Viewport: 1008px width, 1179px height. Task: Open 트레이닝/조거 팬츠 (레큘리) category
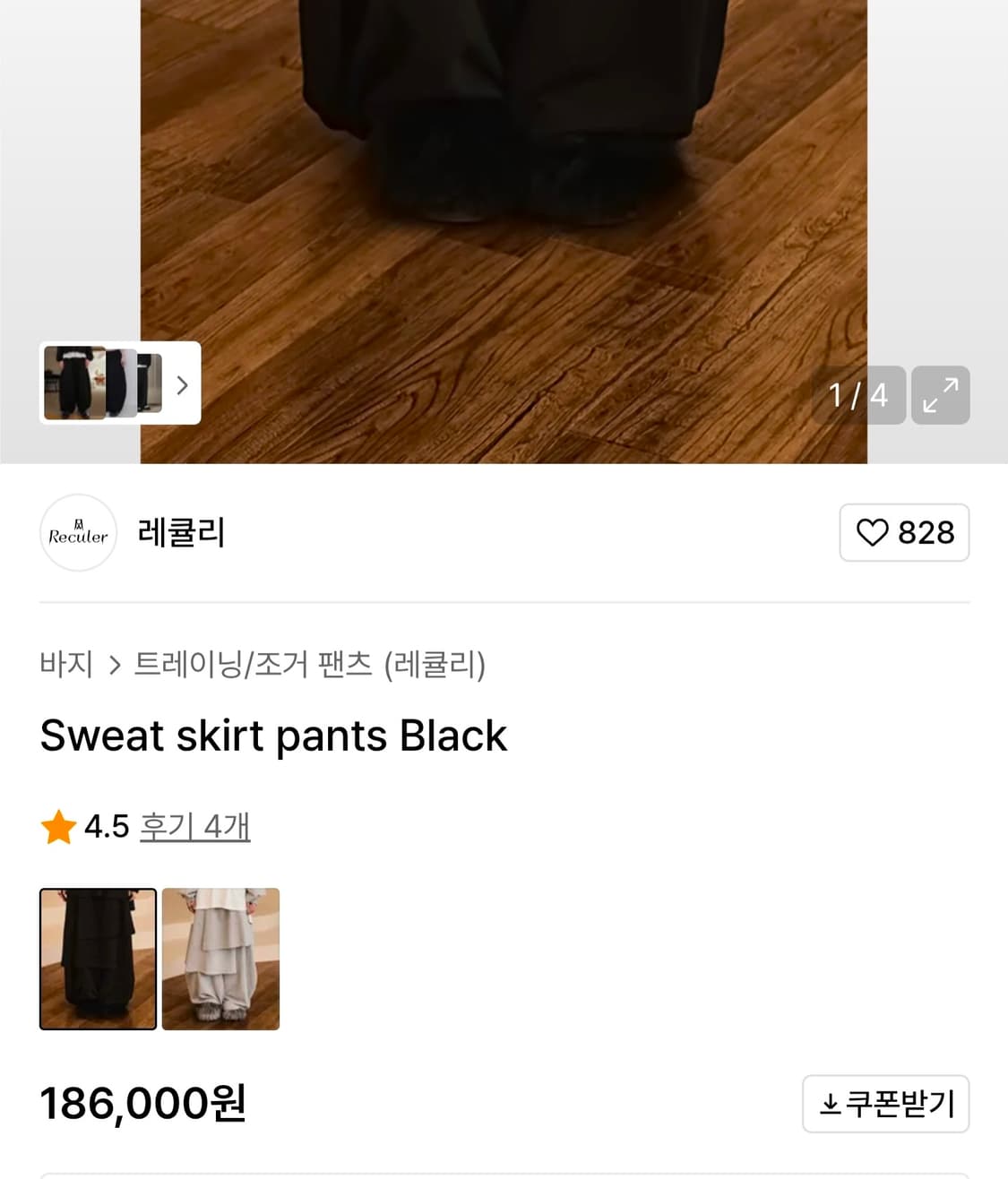[309, 665]
